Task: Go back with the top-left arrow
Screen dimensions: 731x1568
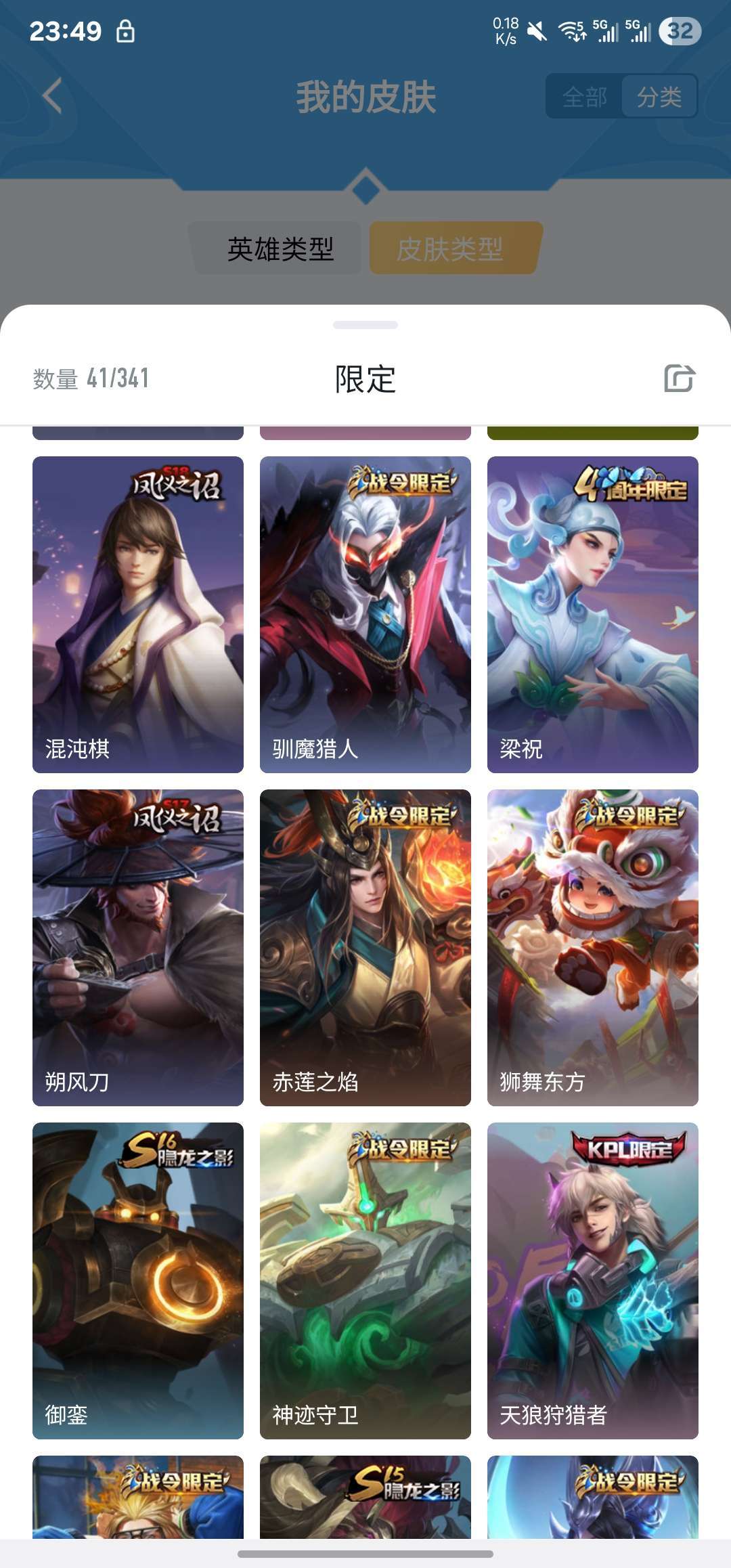Action: [x=52, y=95]
